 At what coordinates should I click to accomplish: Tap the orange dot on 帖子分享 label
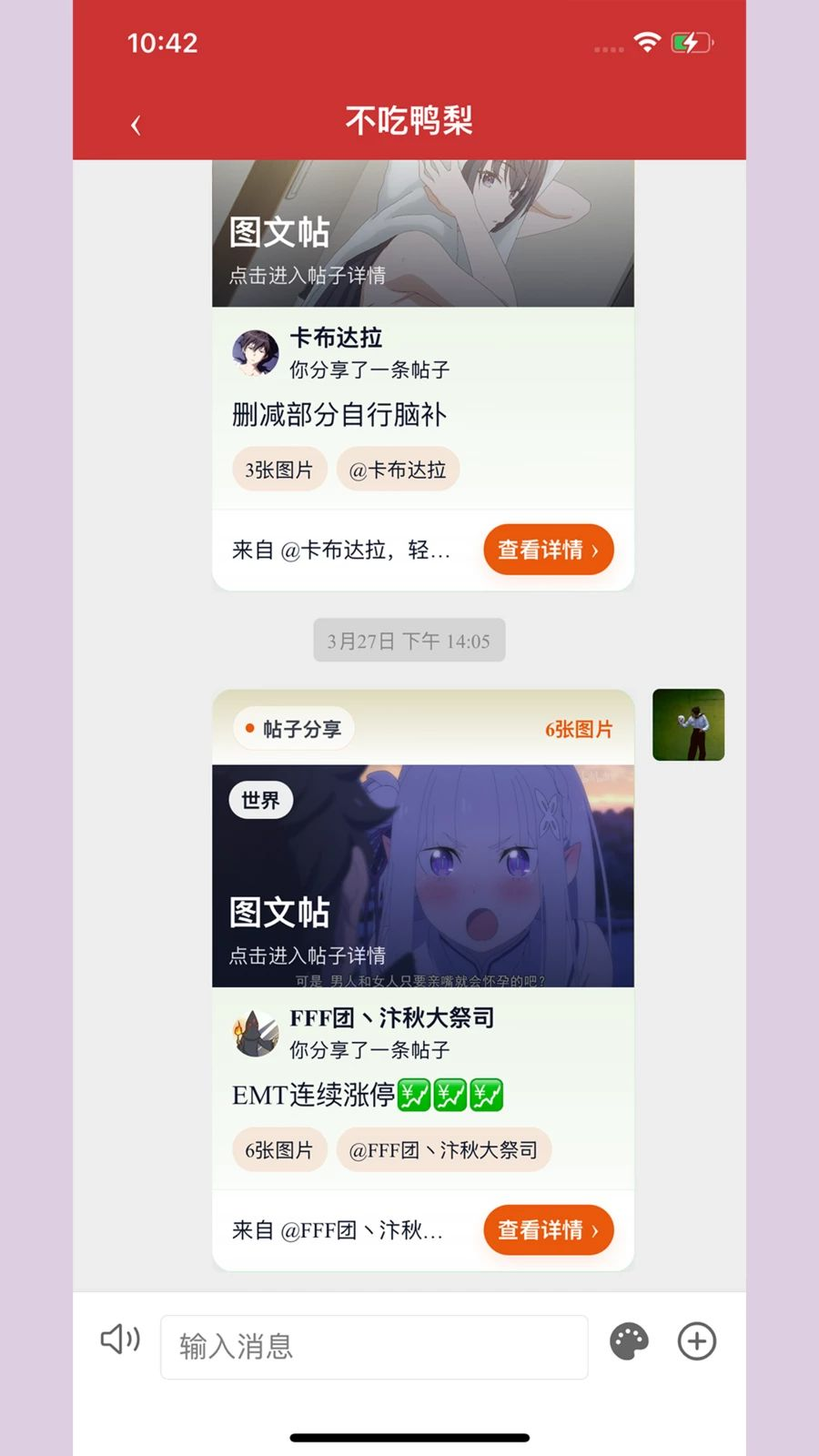(x=252, y=728)
